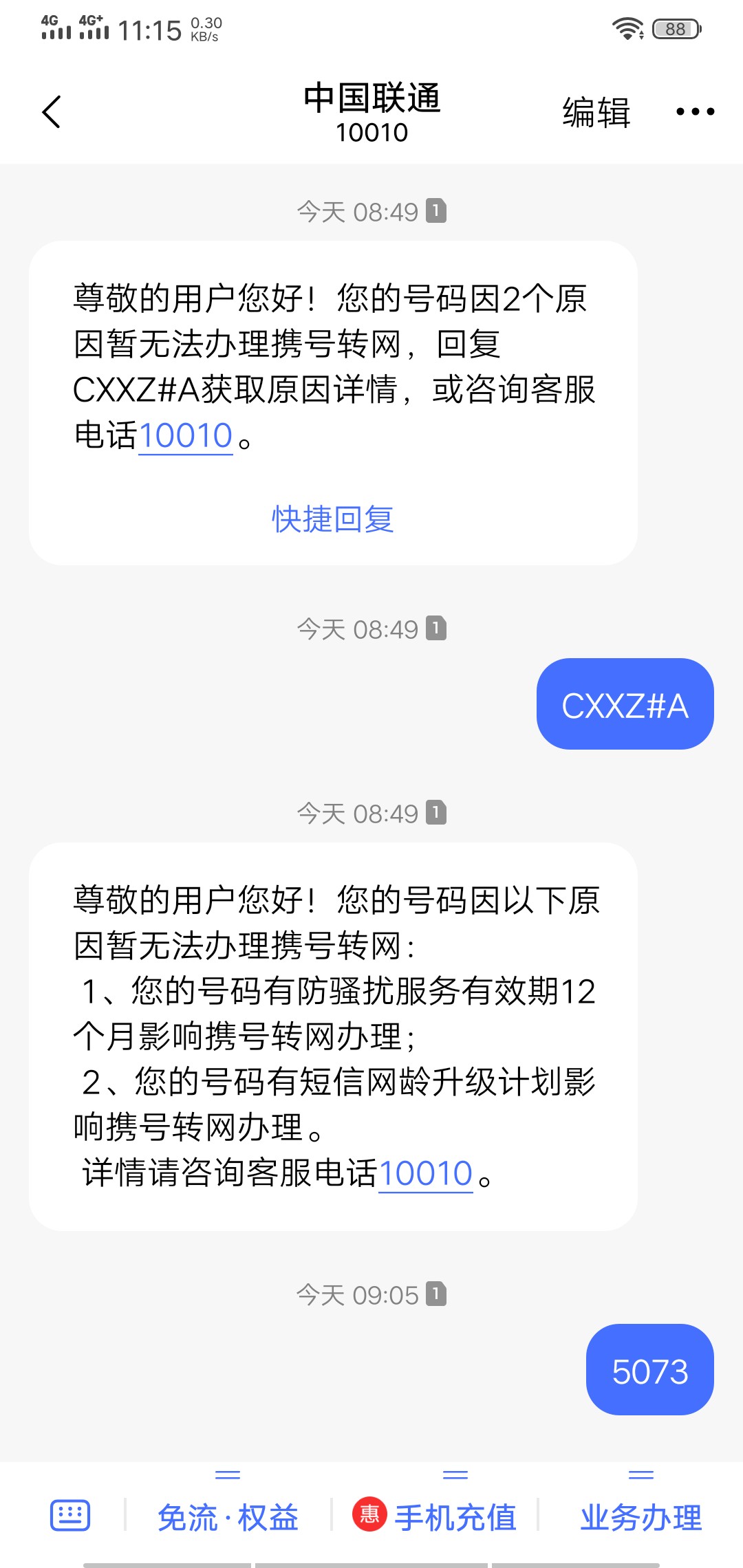This screenshot has height=1568, width=743.
Task: Go back to the message list
Action: coord(52,111)
